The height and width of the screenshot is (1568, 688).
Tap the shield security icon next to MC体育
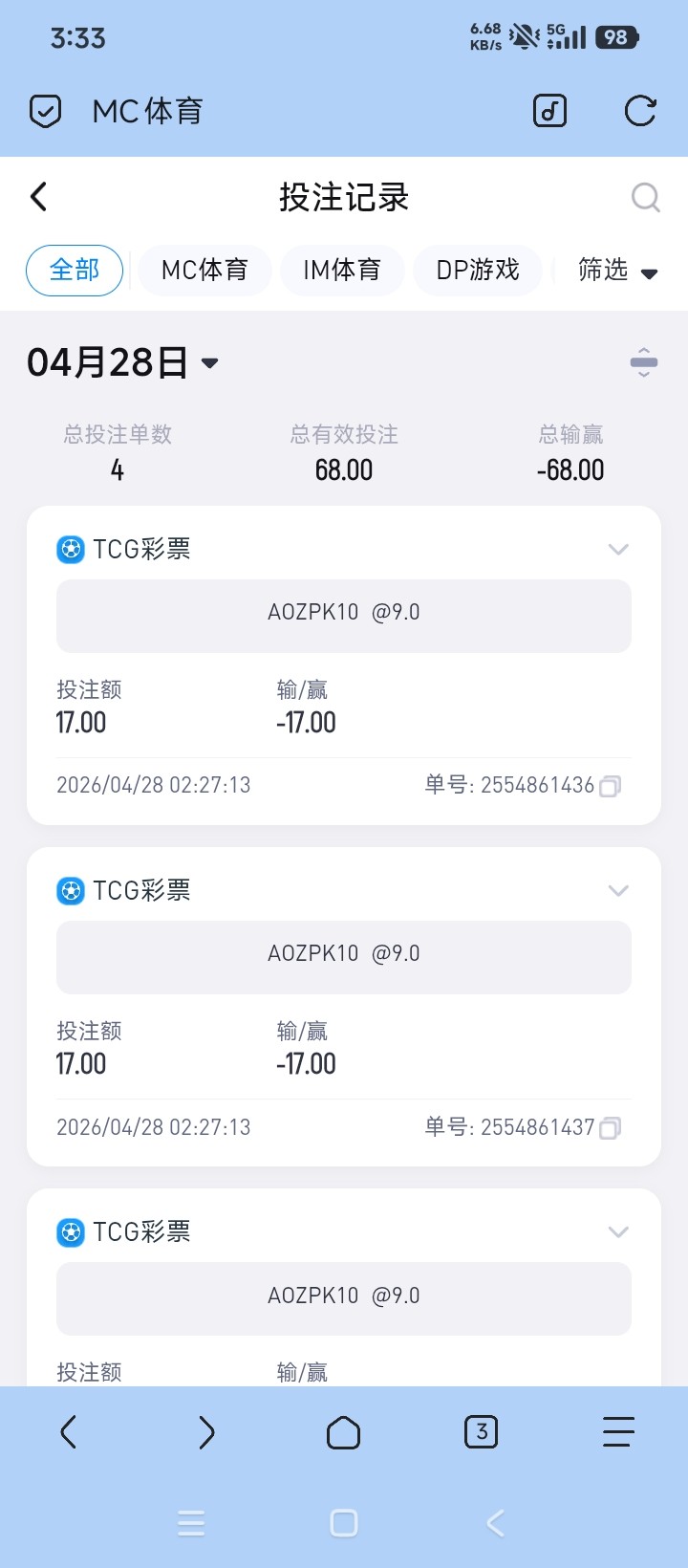(x=45, y=111)
